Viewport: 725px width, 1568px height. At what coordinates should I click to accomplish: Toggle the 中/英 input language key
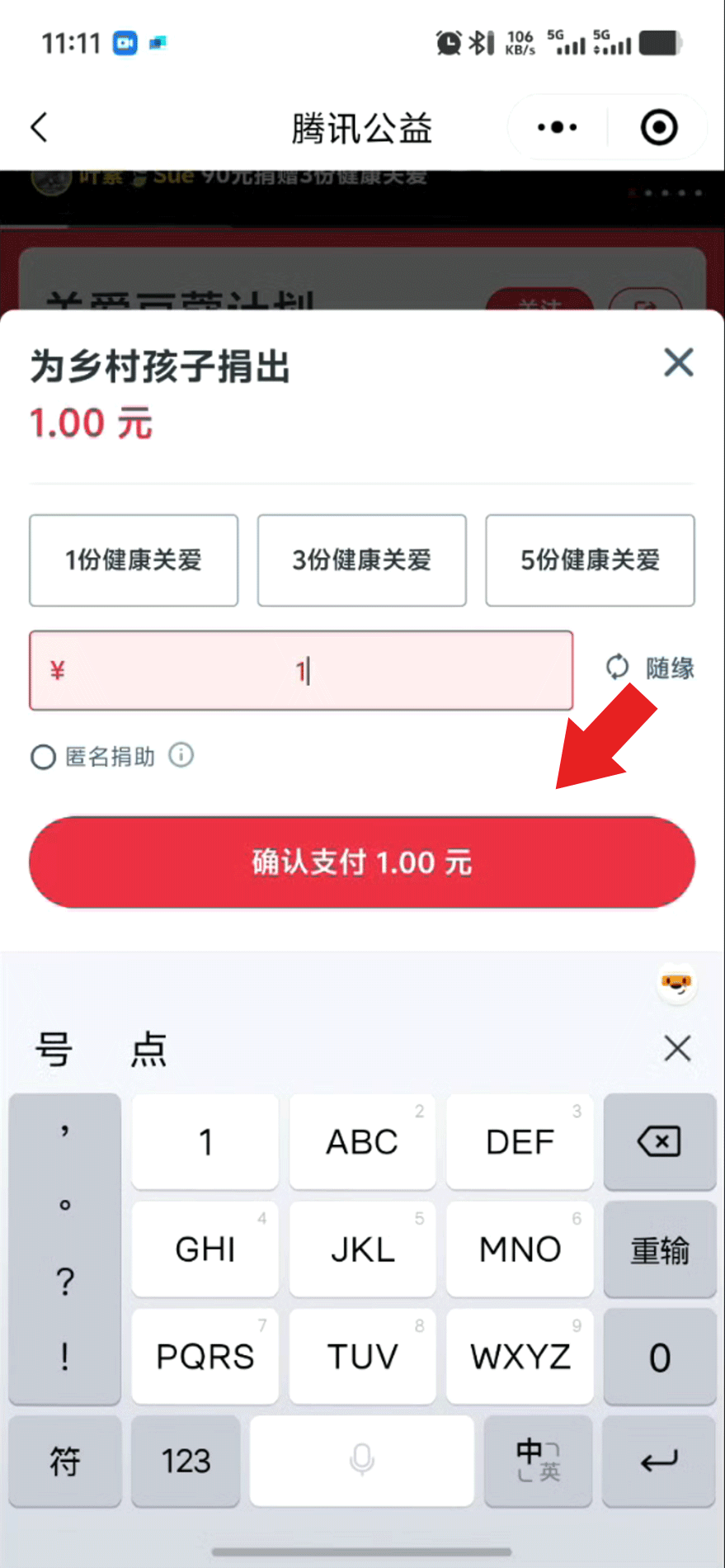[538, 1462]
